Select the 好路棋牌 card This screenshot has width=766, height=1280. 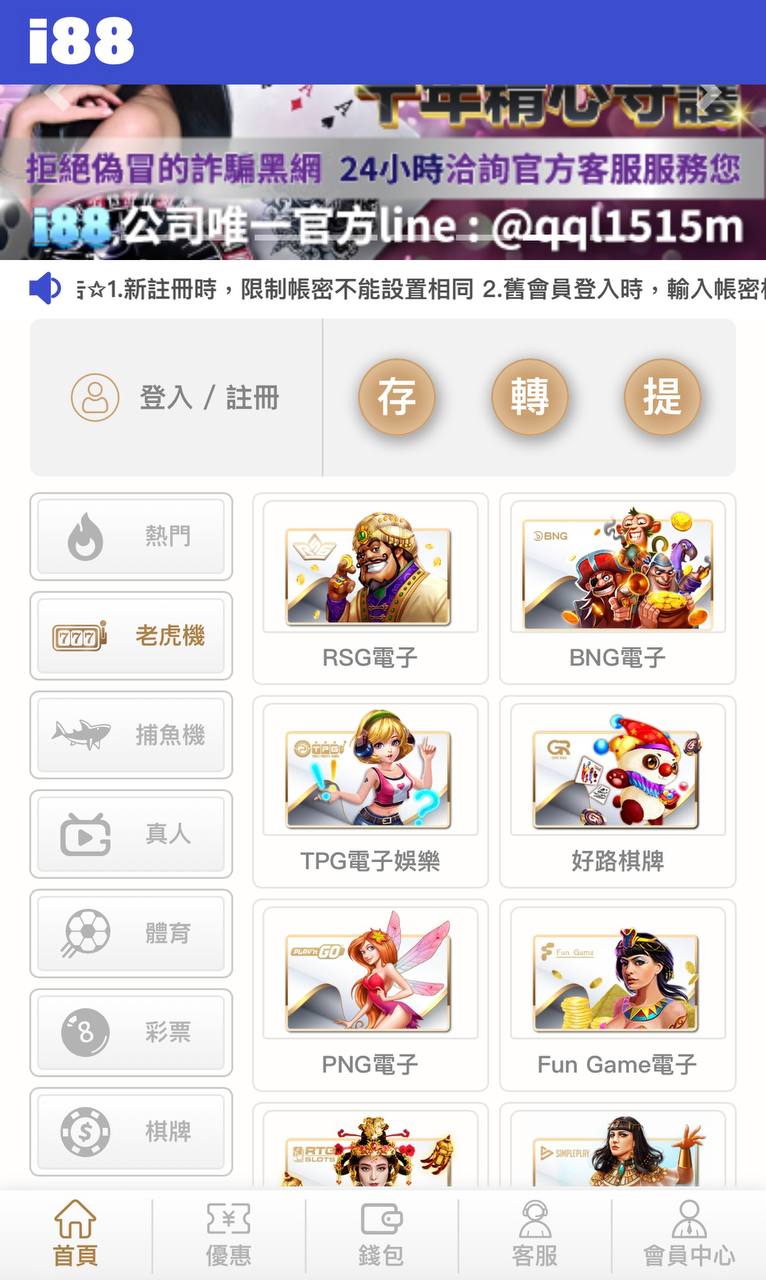(x=617, y=791)
